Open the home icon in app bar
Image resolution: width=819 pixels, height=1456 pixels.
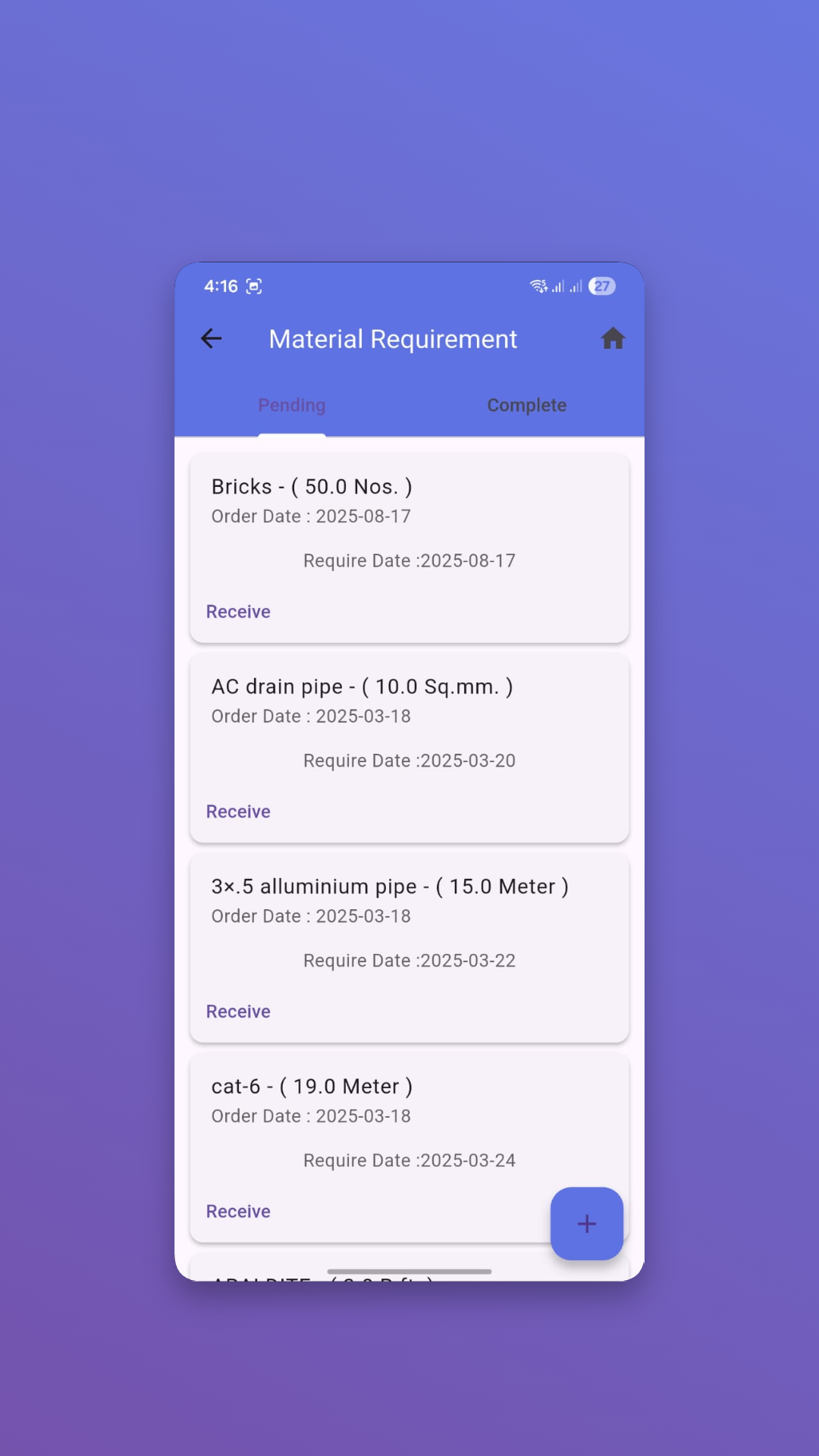click(613, 338)
